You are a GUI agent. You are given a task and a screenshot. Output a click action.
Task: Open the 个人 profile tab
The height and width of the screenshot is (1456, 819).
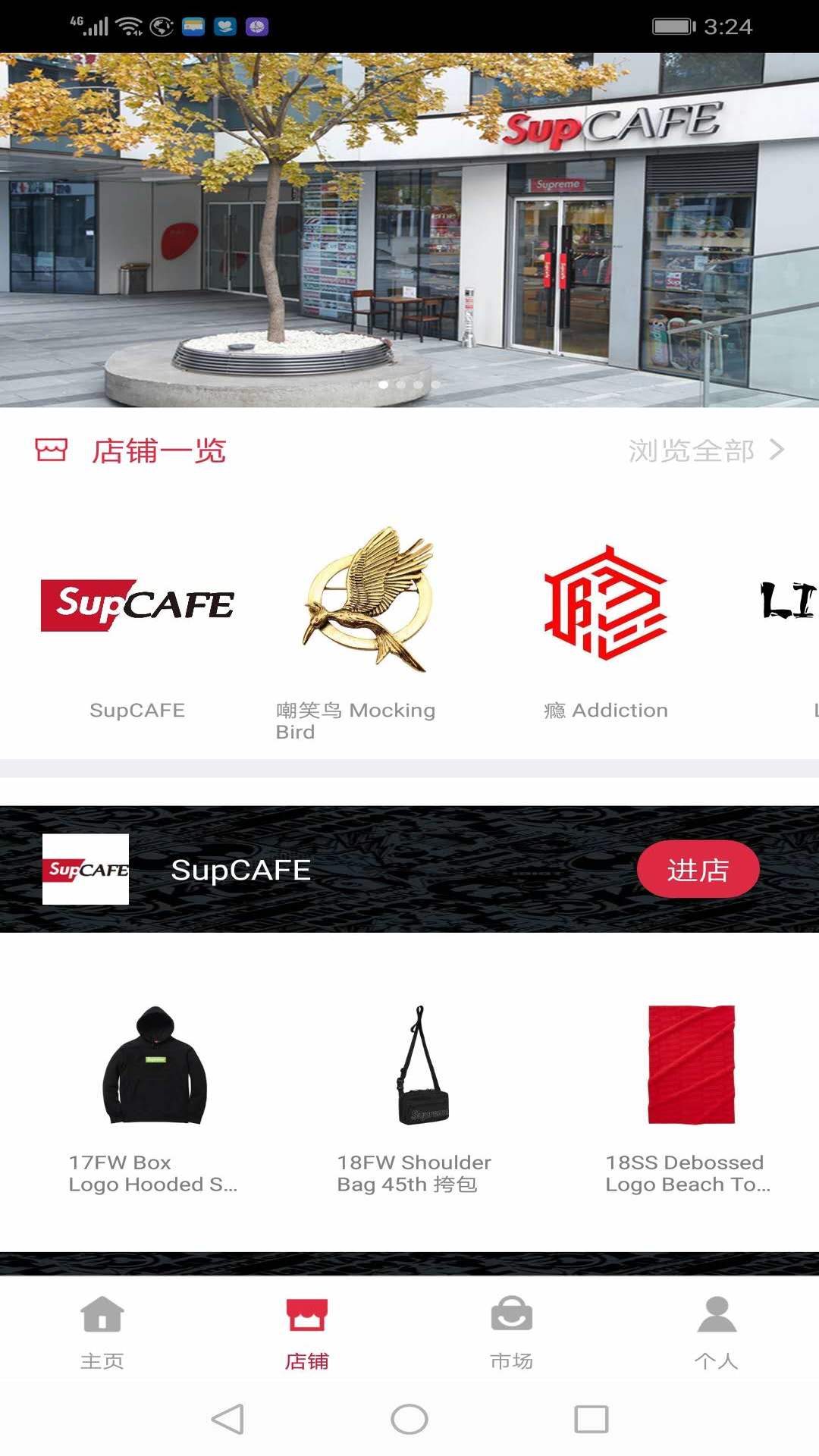click(717, 1333)
